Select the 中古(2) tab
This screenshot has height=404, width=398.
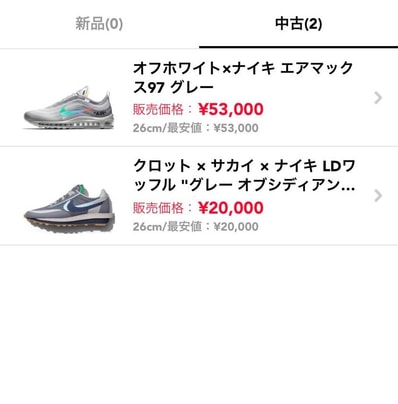click(x=298, y=24)
